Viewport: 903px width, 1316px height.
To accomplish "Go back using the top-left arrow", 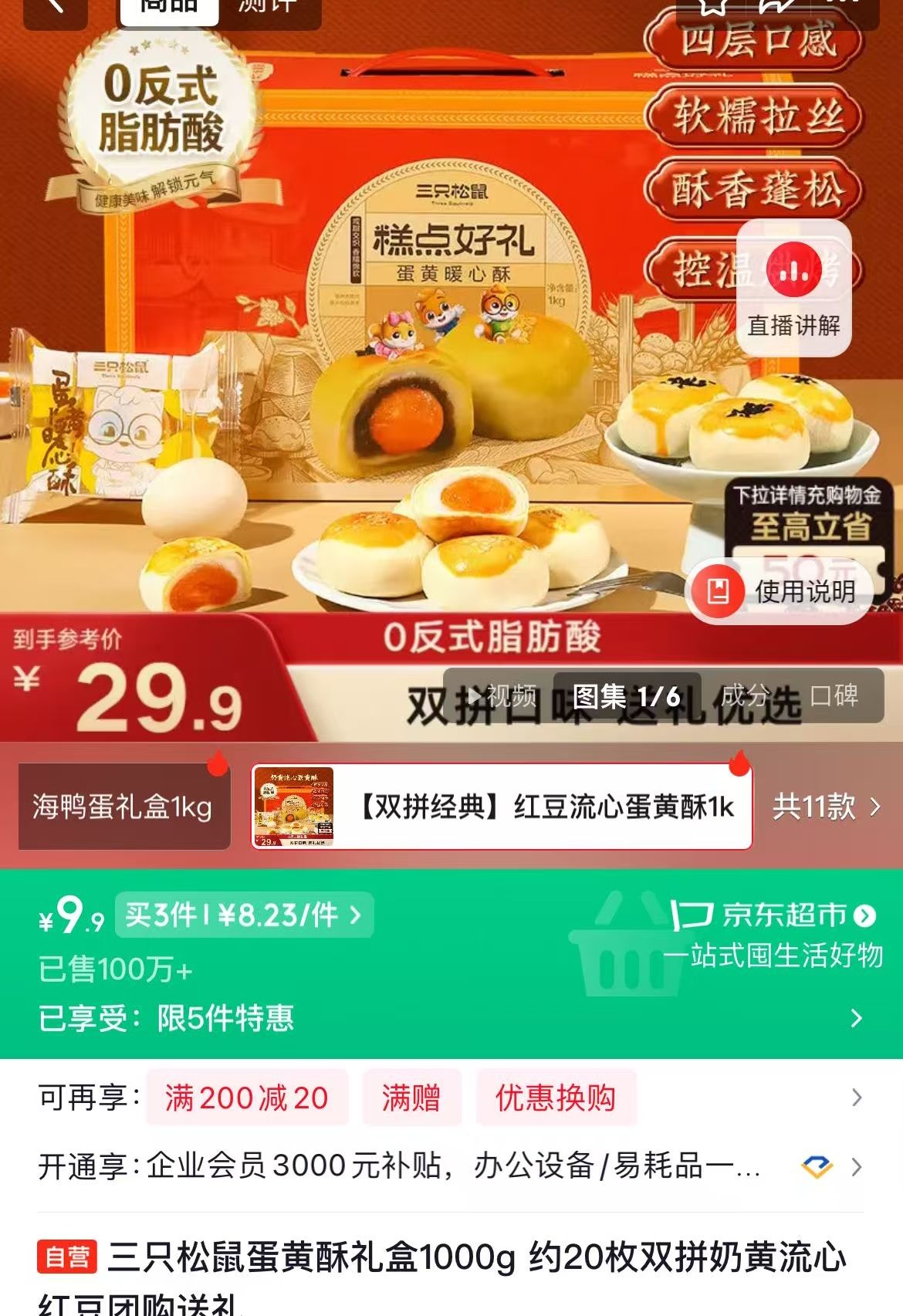I will [54, 8].
